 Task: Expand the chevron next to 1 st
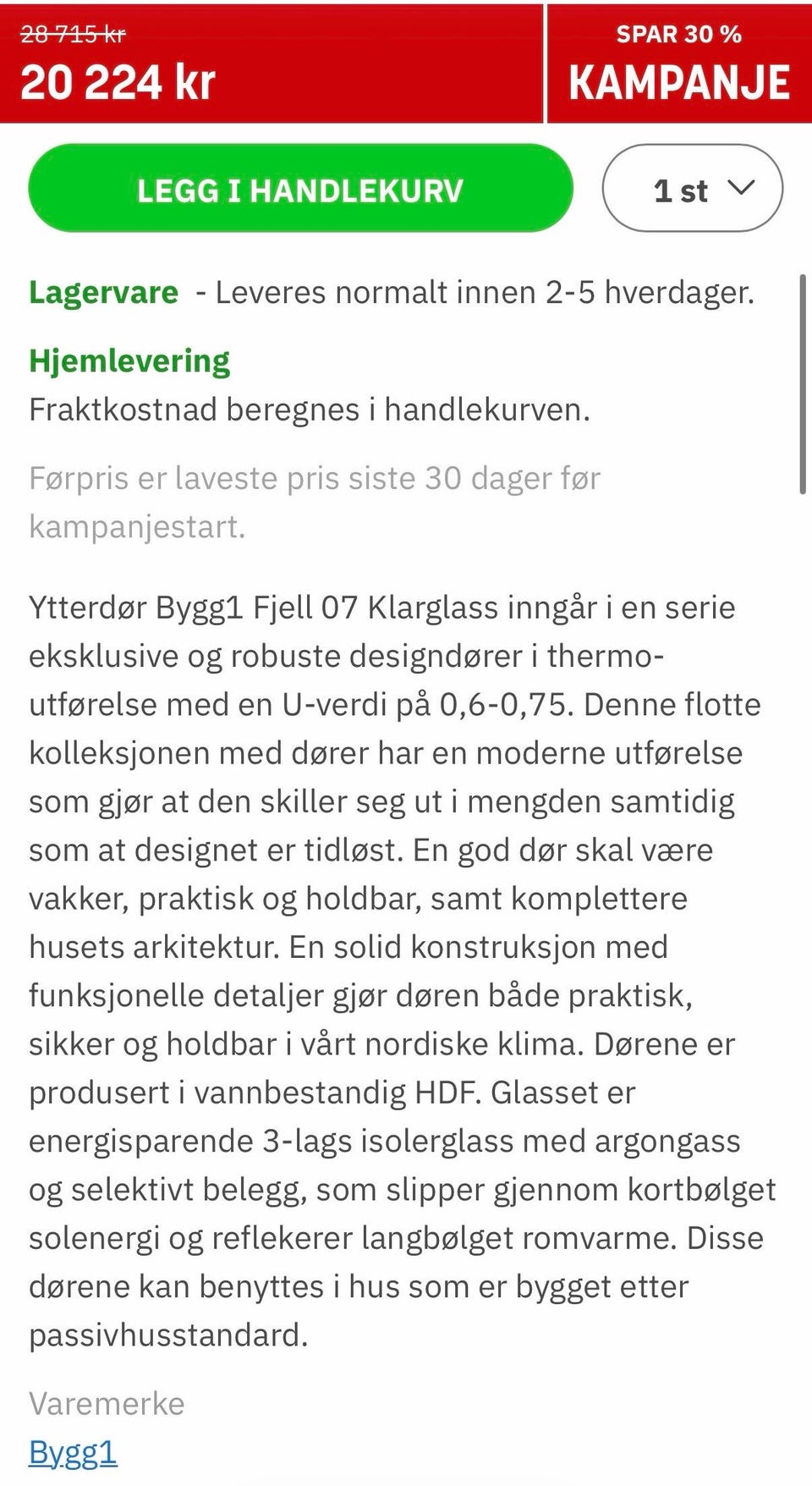coord(743,188)
